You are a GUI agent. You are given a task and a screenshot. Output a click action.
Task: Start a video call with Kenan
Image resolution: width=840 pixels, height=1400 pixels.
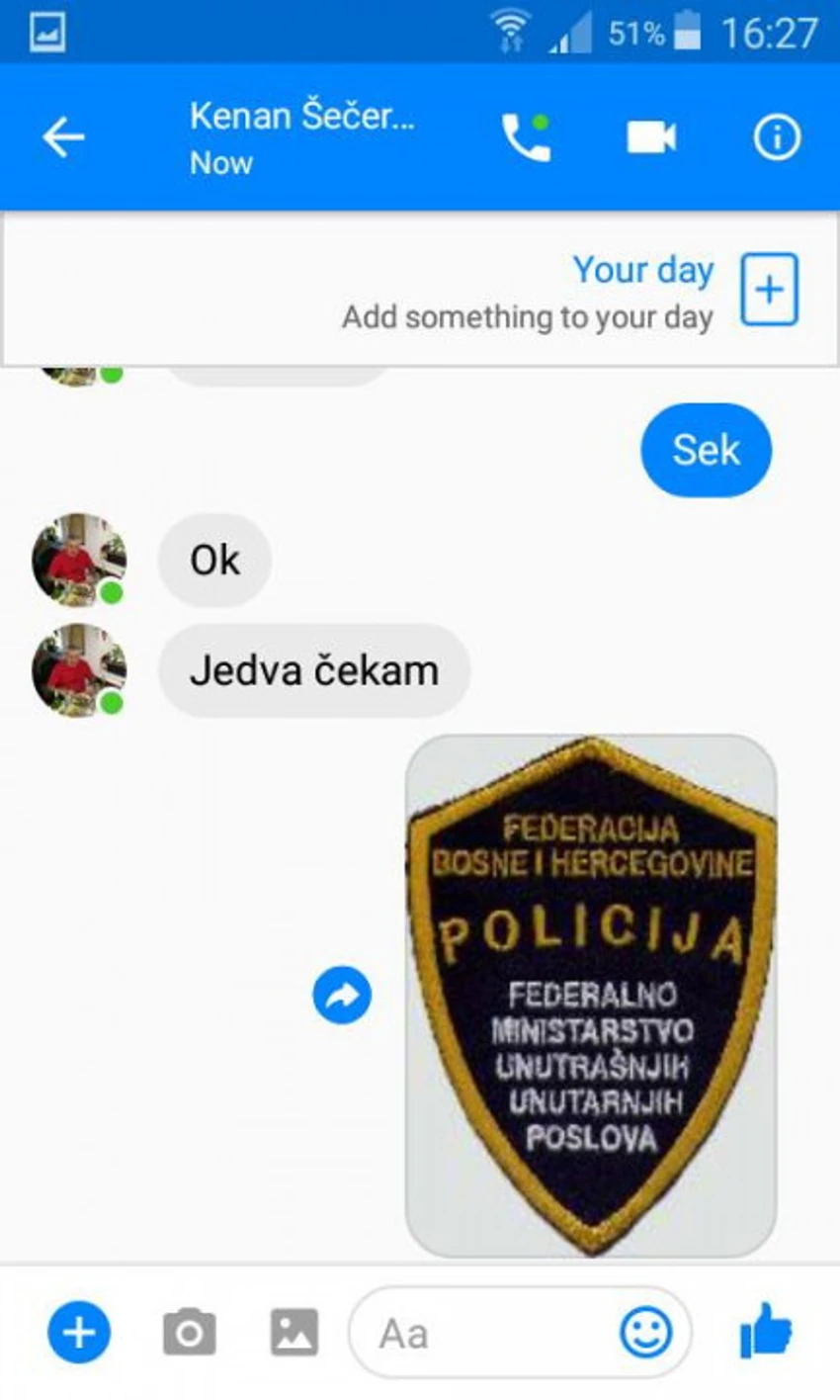click(x=651, y=137)
